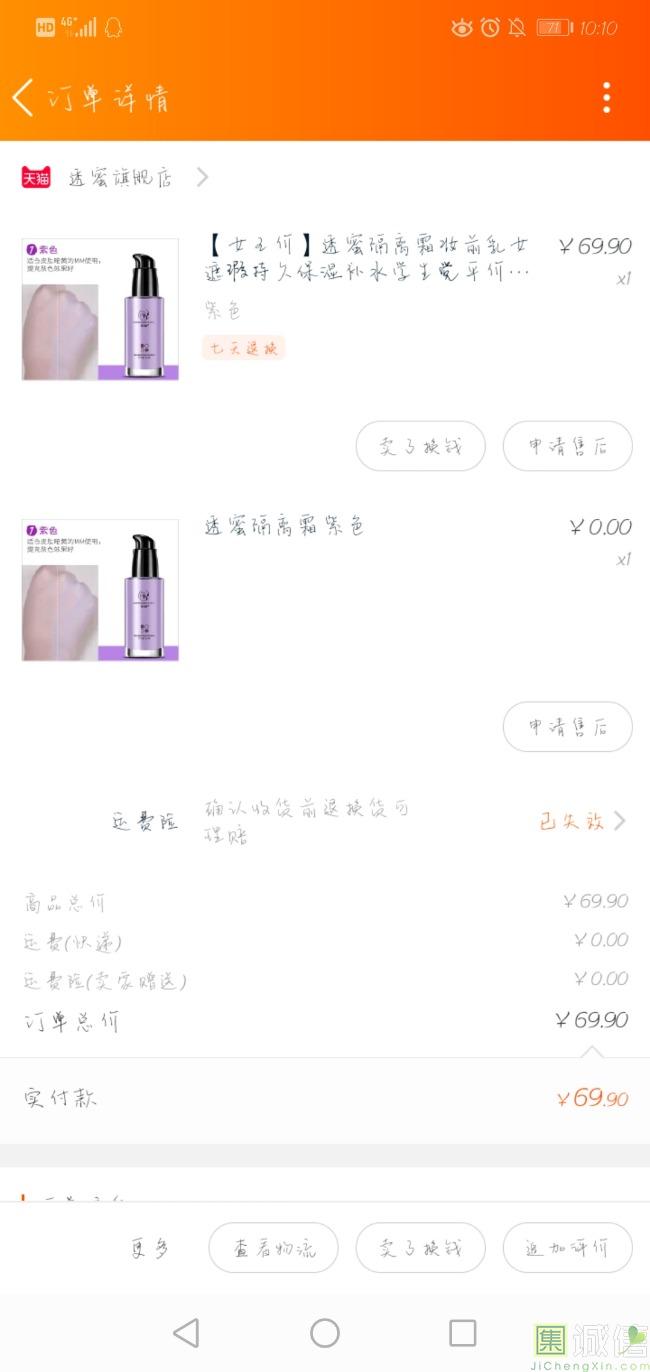Open the ¥69.90 透蜜隔离霜 product
Image resolution: width=650 pixels, height=1372 pixels.
point(366,258)
